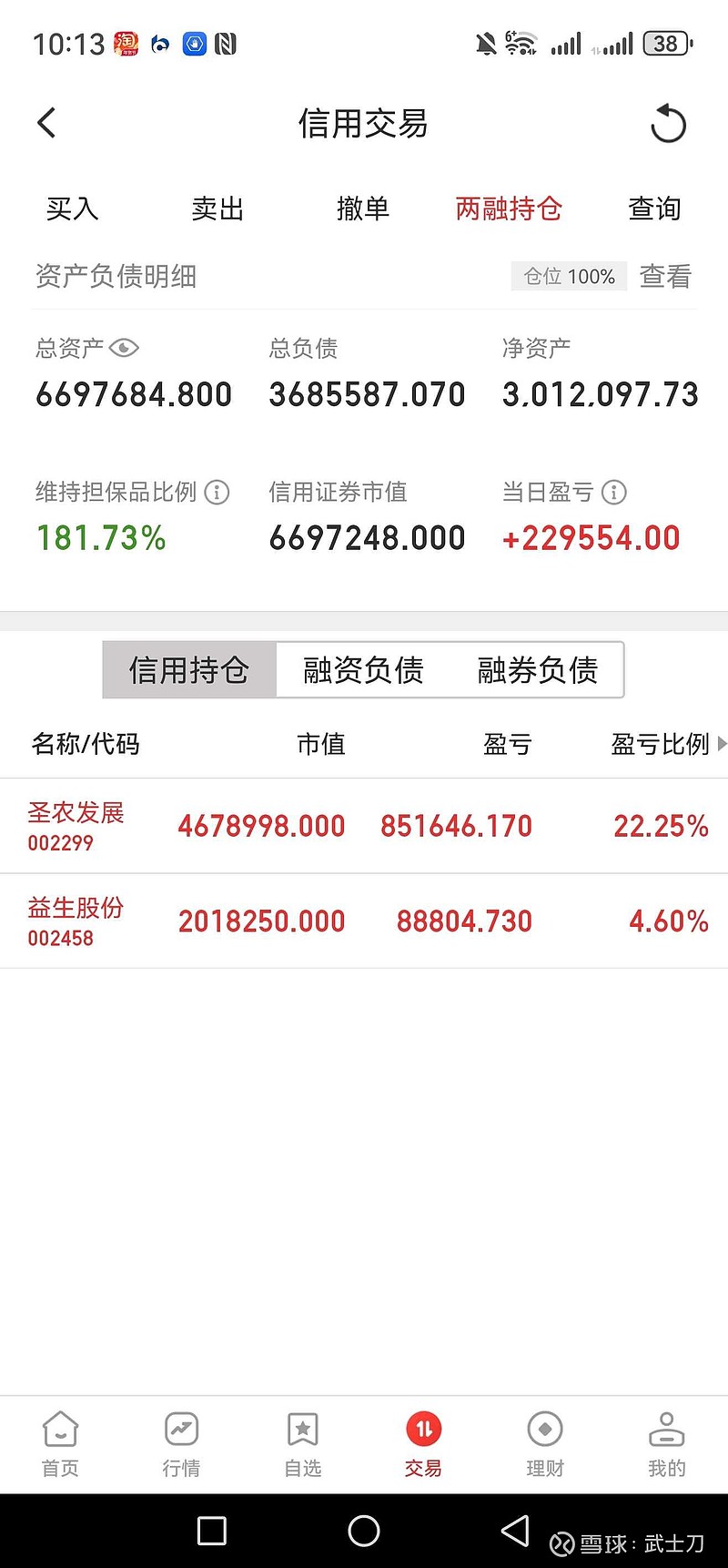Switch to the 买入 tab
This screenshot has width=728, height=1568.
pyautogui.click(x=72, y=209)
